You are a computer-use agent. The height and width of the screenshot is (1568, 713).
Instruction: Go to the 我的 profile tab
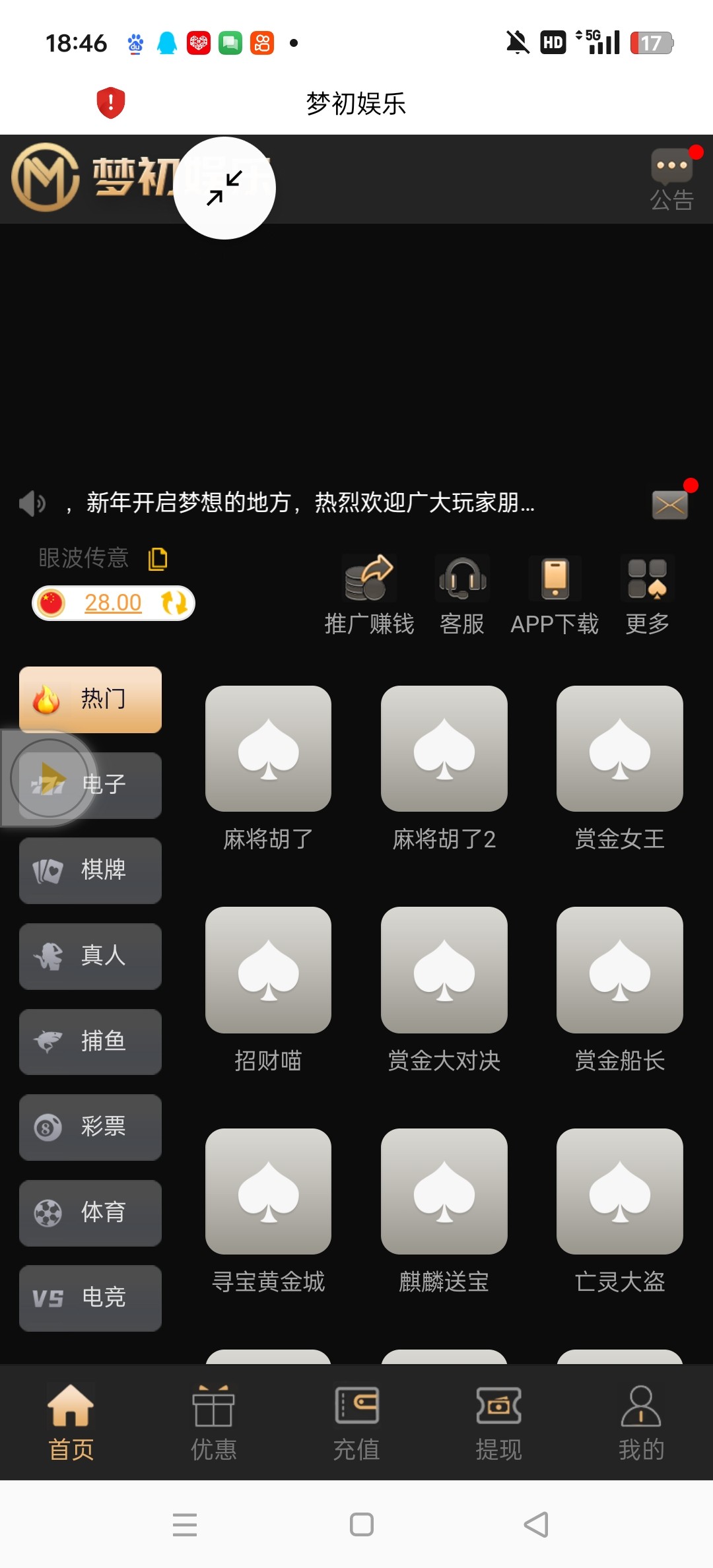[640, 1423]
